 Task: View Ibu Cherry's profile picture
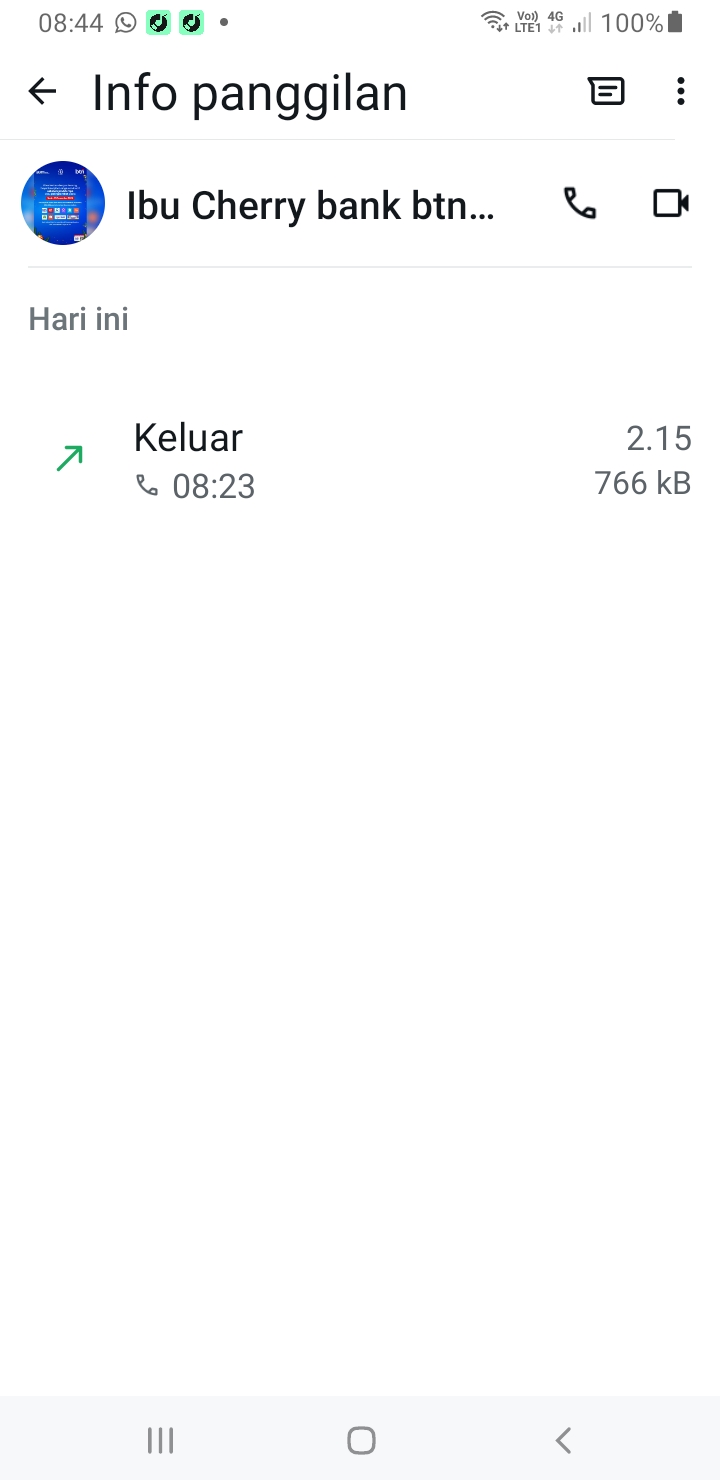pyautogui.click(x=63, y=203)
